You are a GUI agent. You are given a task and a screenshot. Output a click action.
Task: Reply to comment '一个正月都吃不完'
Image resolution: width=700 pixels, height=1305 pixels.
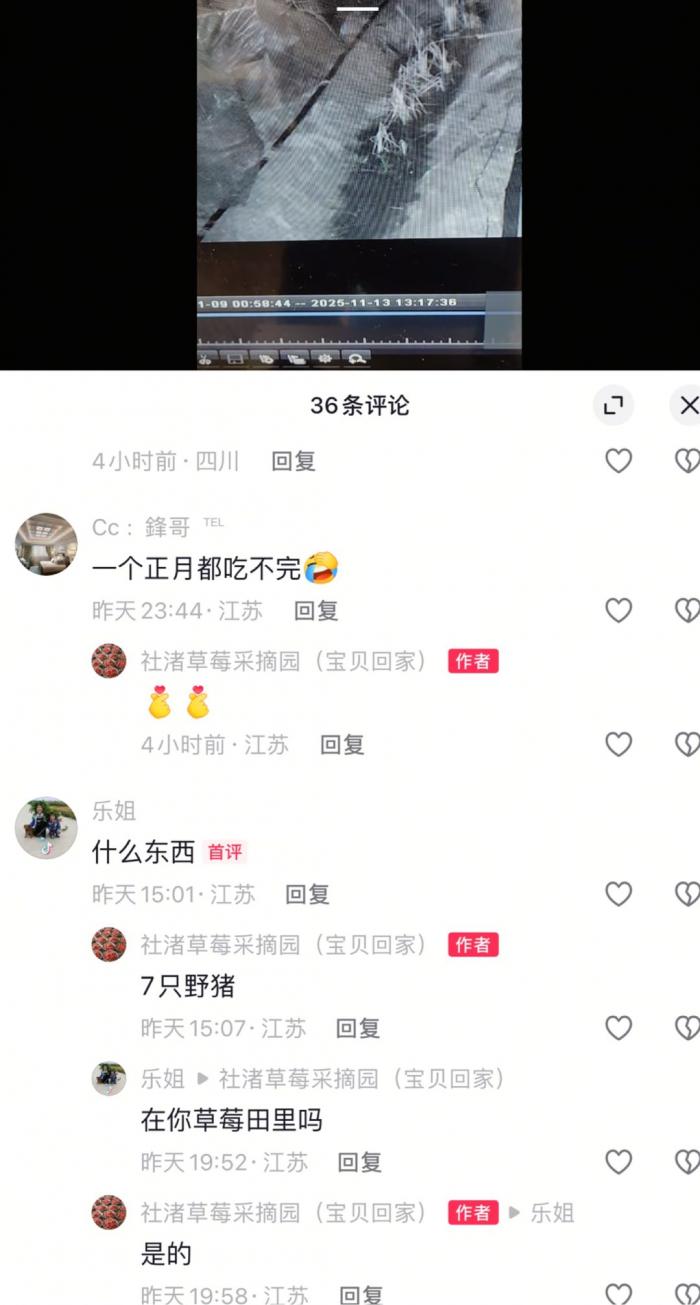(x=316, y=610)
